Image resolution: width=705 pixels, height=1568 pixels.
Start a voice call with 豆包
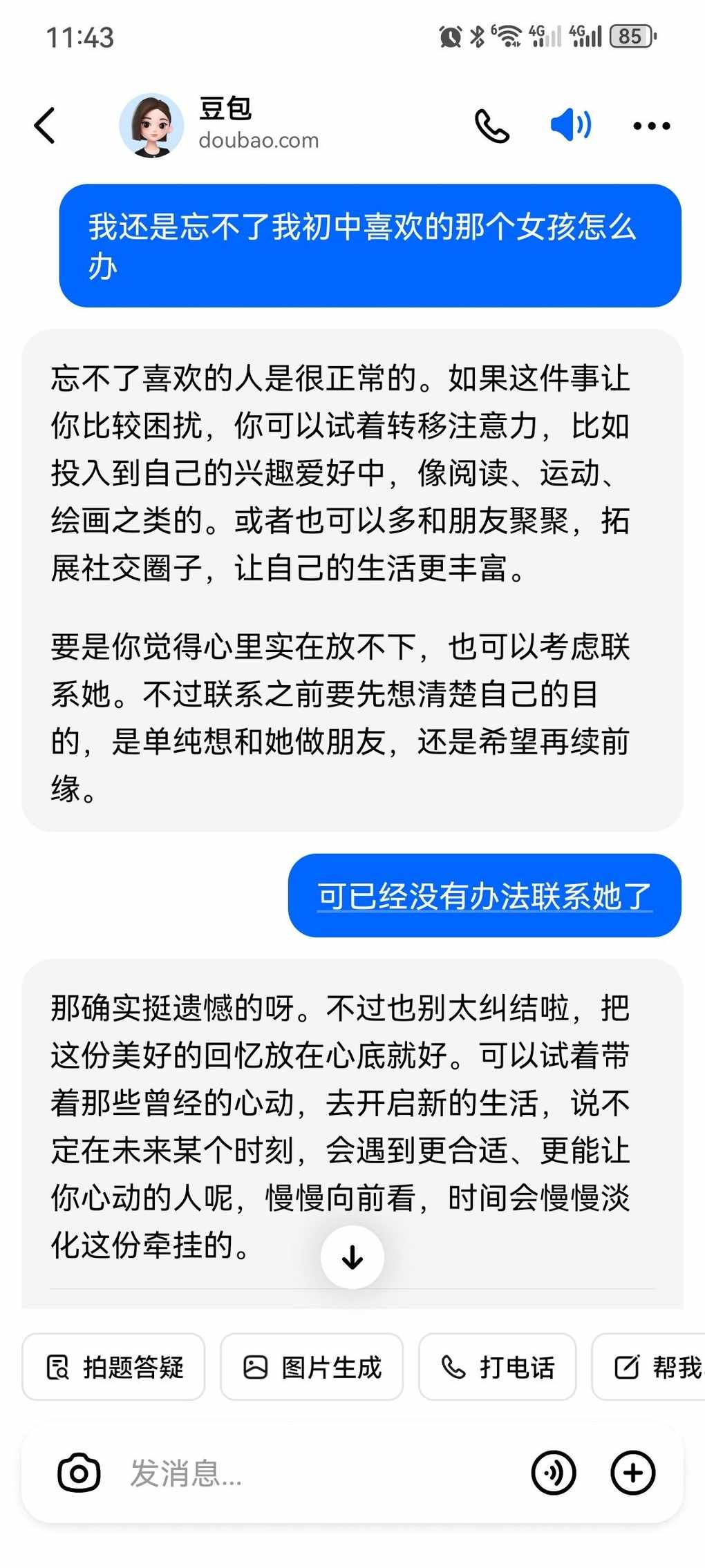[x=491, y=126]
